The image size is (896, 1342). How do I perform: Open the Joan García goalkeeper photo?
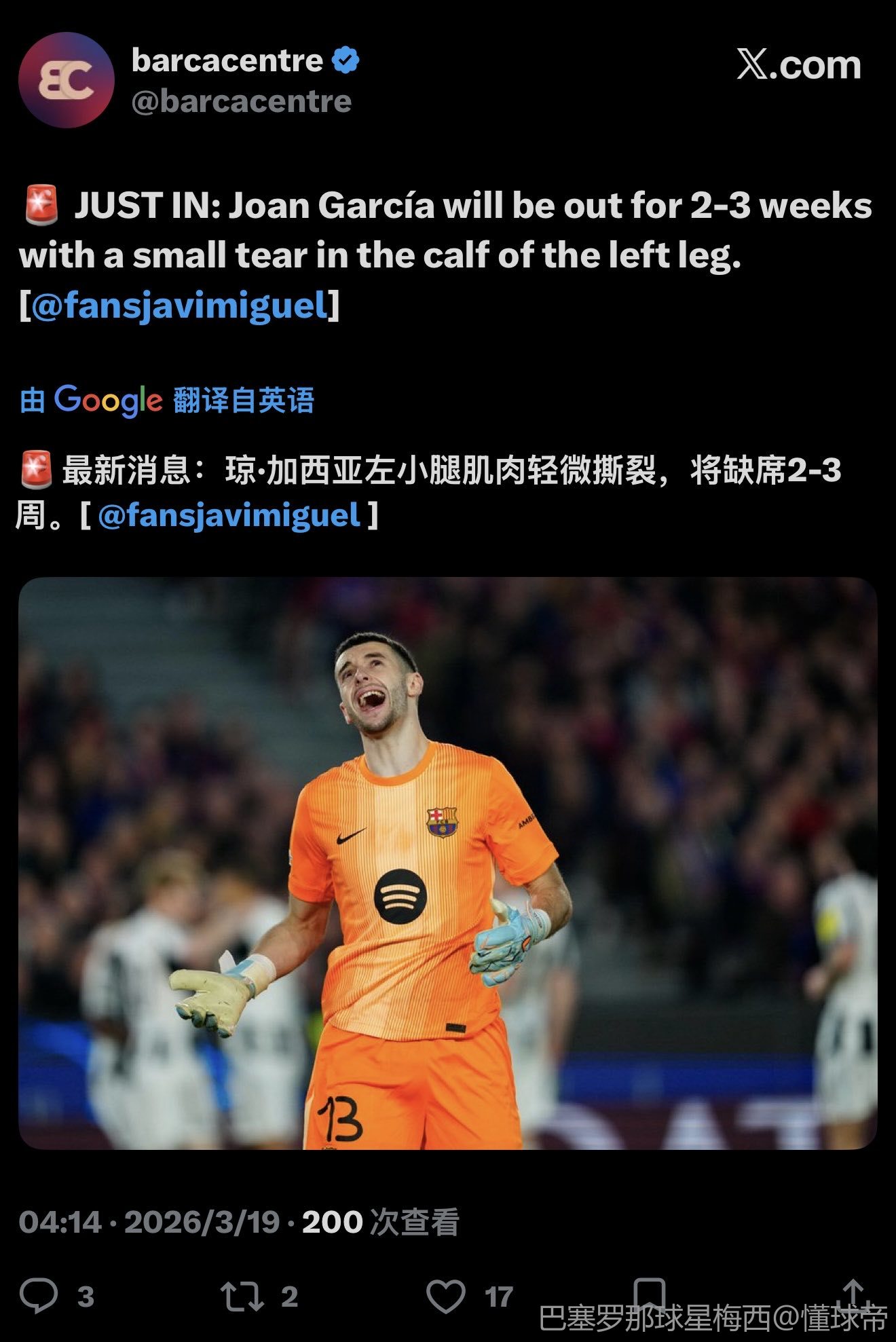[448, 862]
